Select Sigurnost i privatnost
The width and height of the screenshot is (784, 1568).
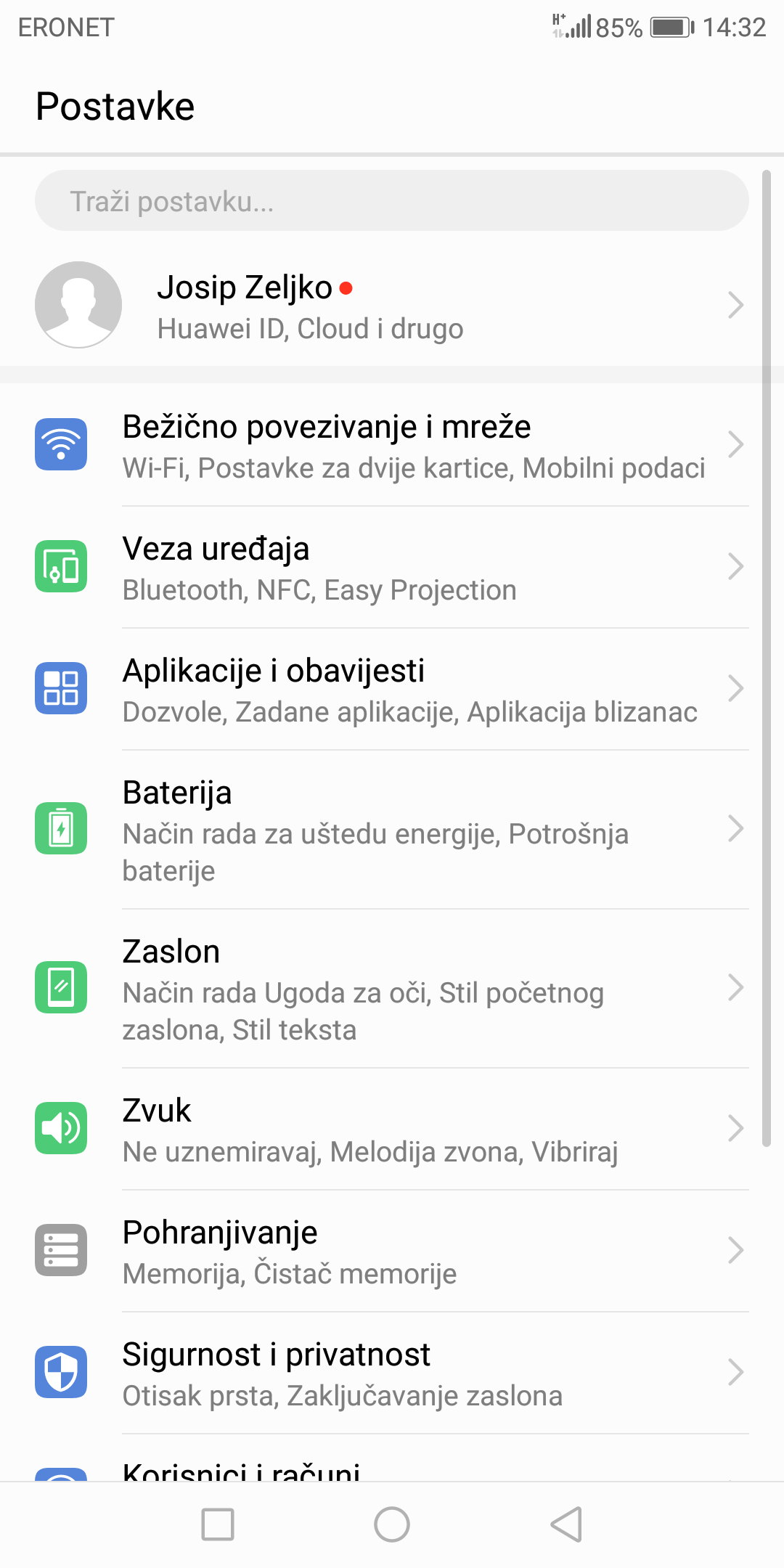point(392,1373)
